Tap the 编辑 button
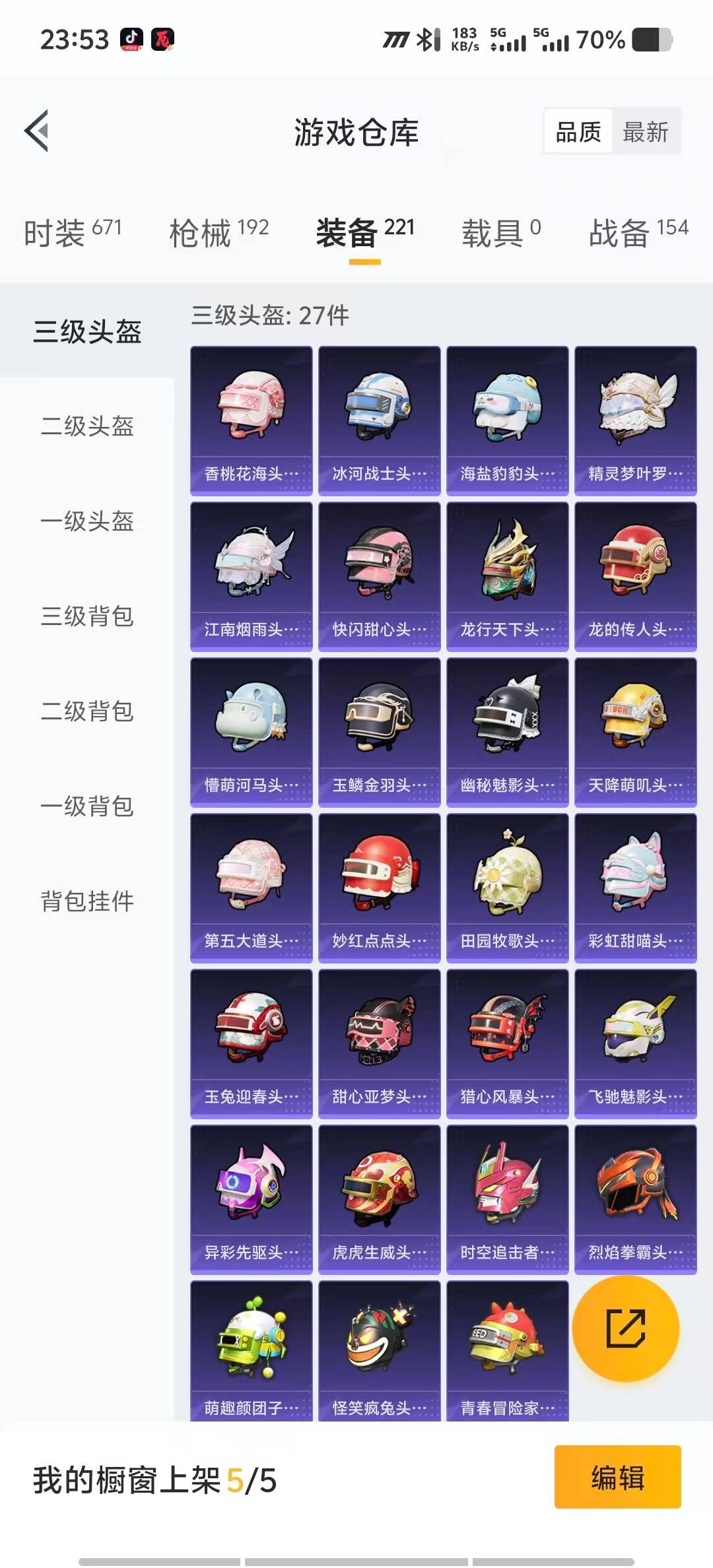Image resolution: width=713 pixels, height=1568 pixels. 618,1477
